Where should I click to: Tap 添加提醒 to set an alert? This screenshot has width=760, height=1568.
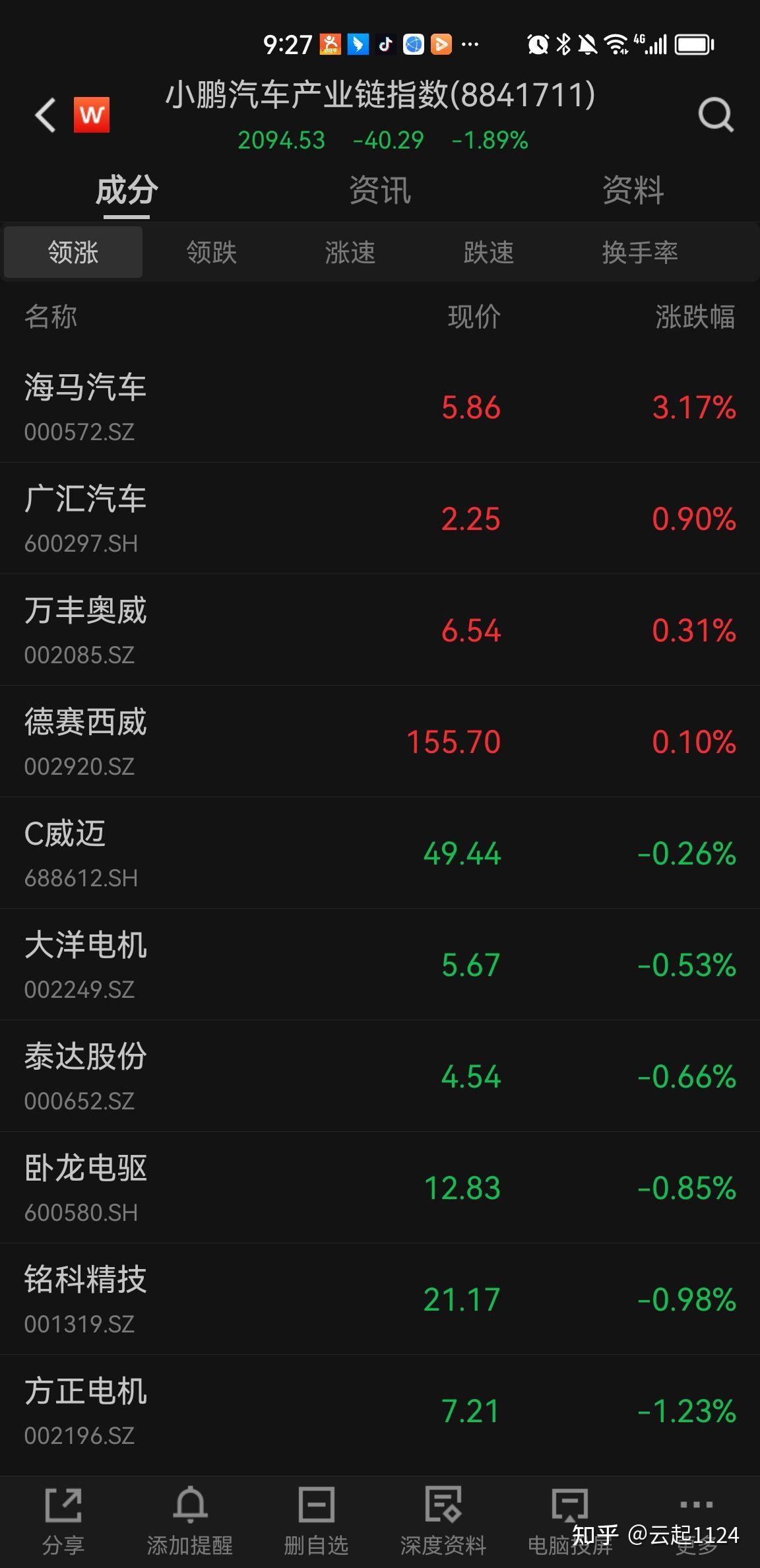(190, 1521)
